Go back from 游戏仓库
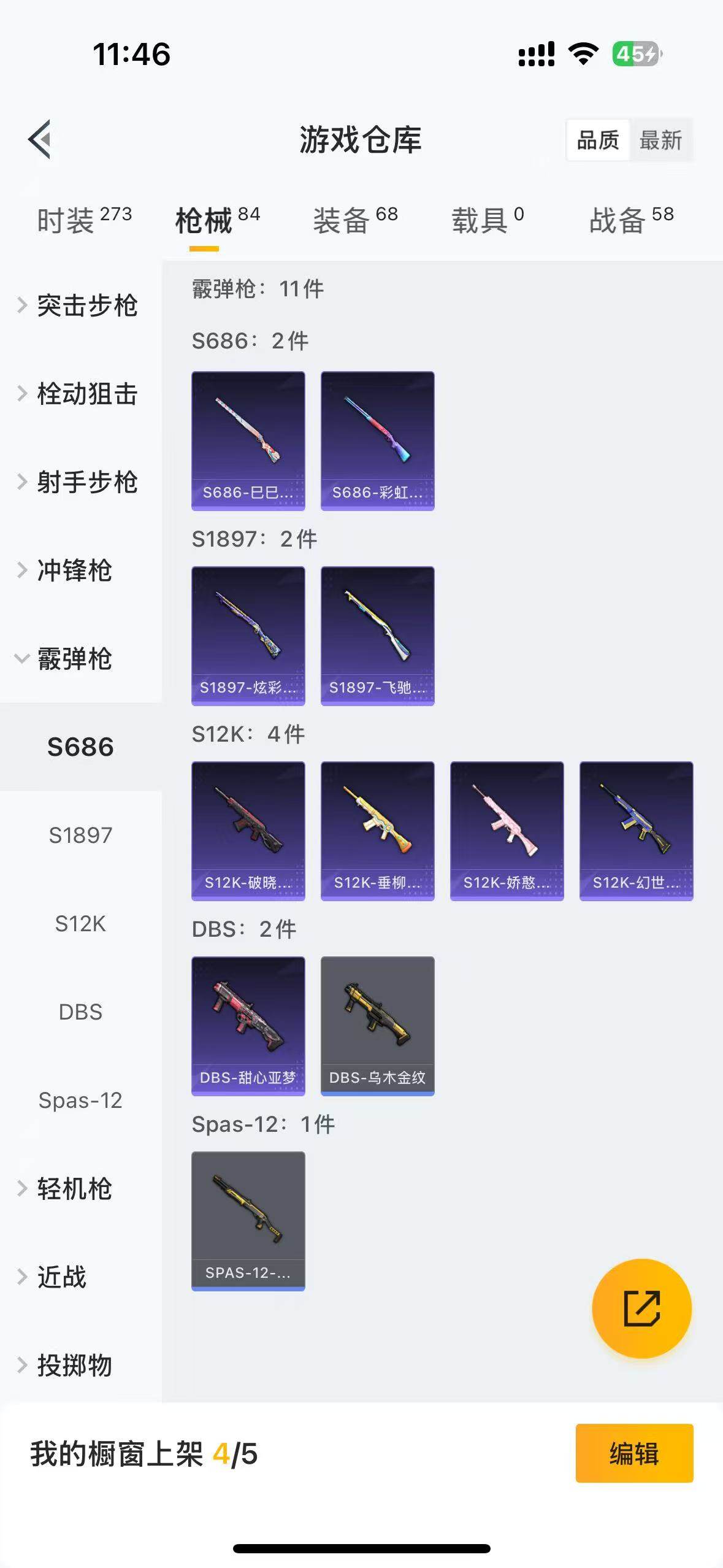Viewport: 723px width, 1568px height. point(40,139)
